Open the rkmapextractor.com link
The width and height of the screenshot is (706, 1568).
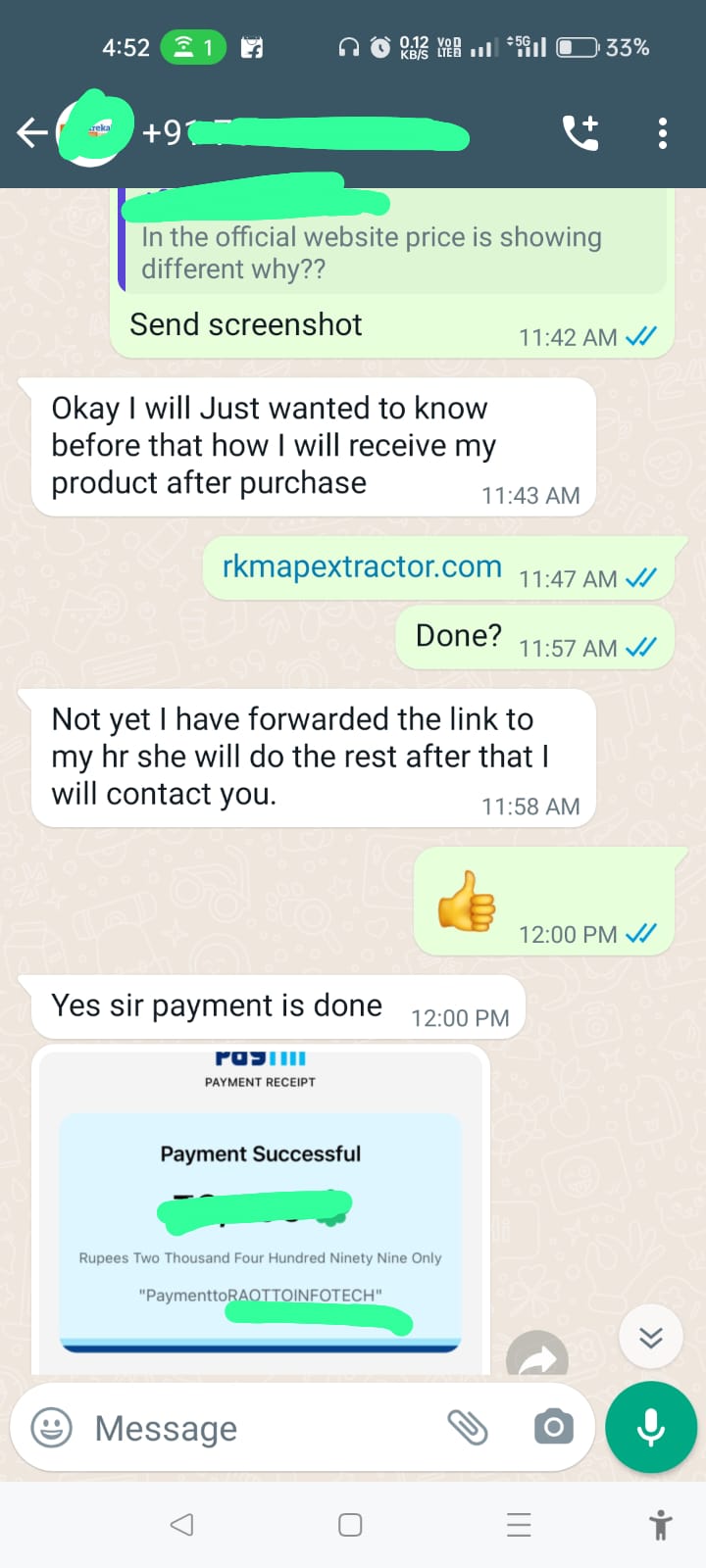click(362, 566)
